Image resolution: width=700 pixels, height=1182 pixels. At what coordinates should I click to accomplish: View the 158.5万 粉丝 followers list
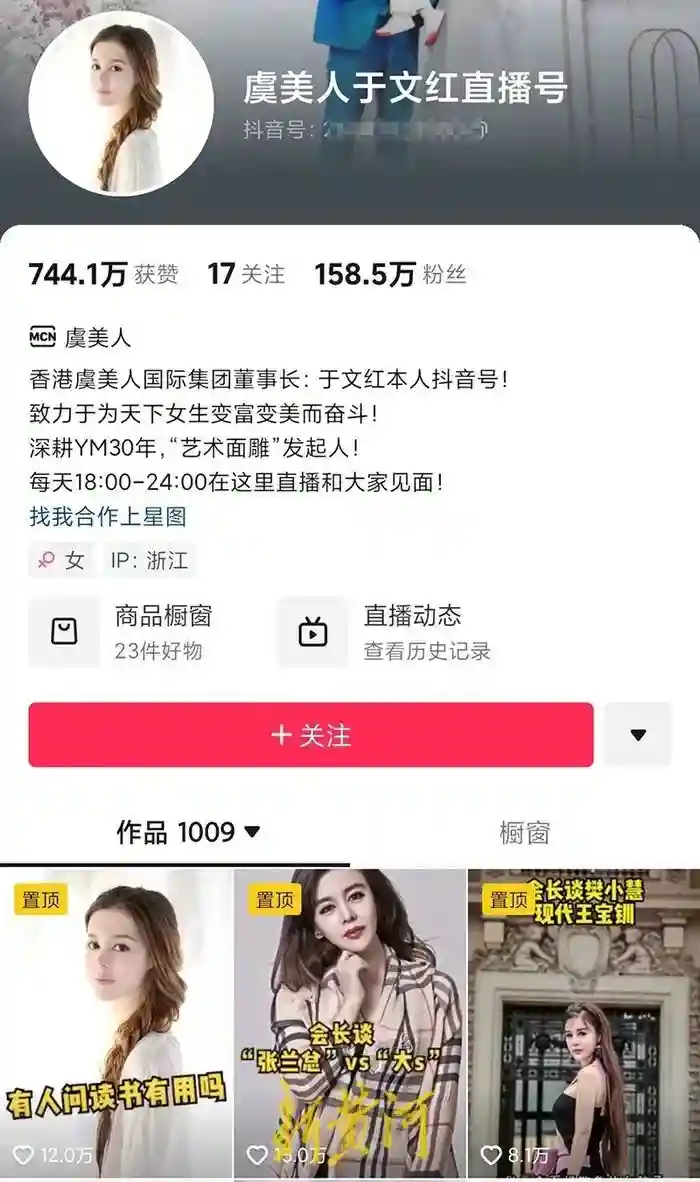tap(390, 275)
